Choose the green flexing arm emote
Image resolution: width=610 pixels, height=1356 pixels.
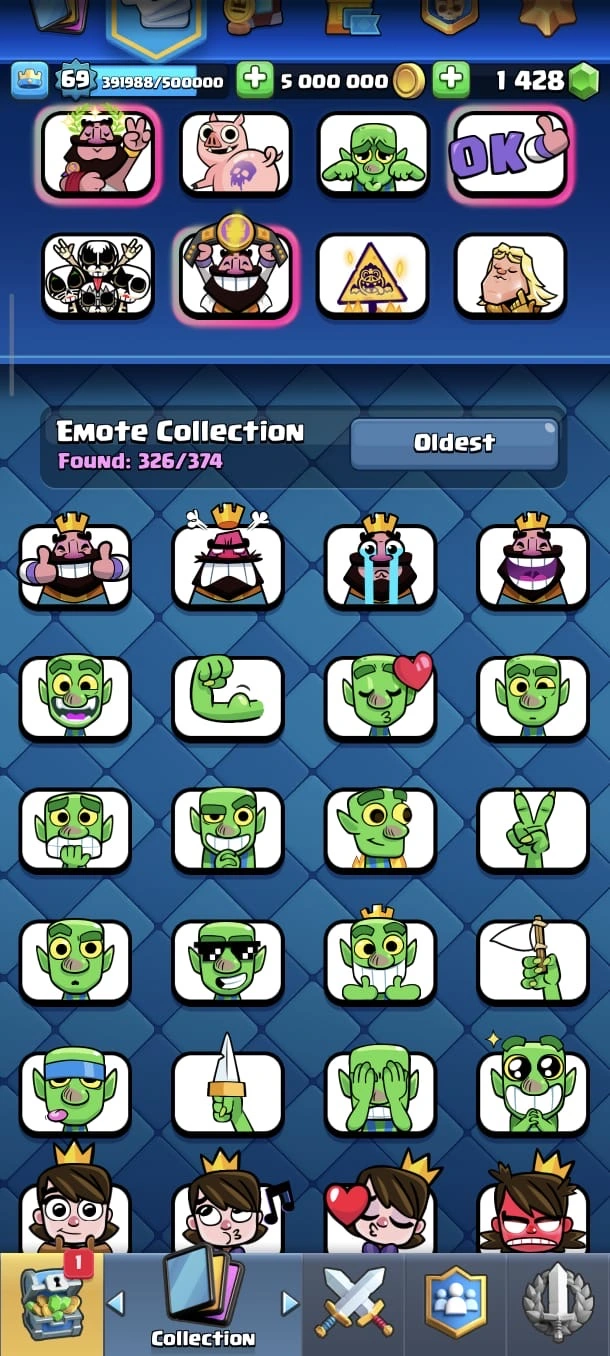(228, 697)
